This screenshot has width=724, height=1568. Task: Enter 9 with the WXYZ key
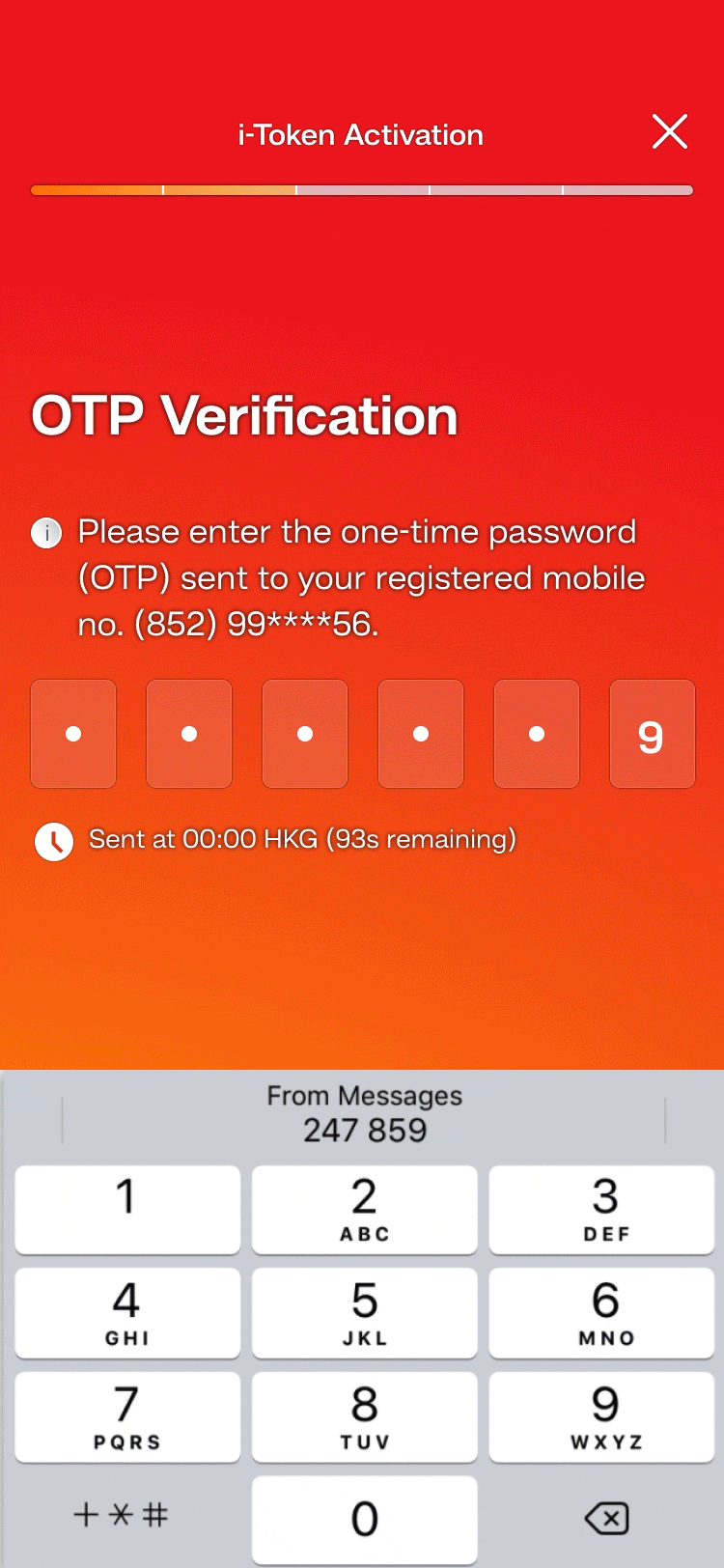(601, 1416)
